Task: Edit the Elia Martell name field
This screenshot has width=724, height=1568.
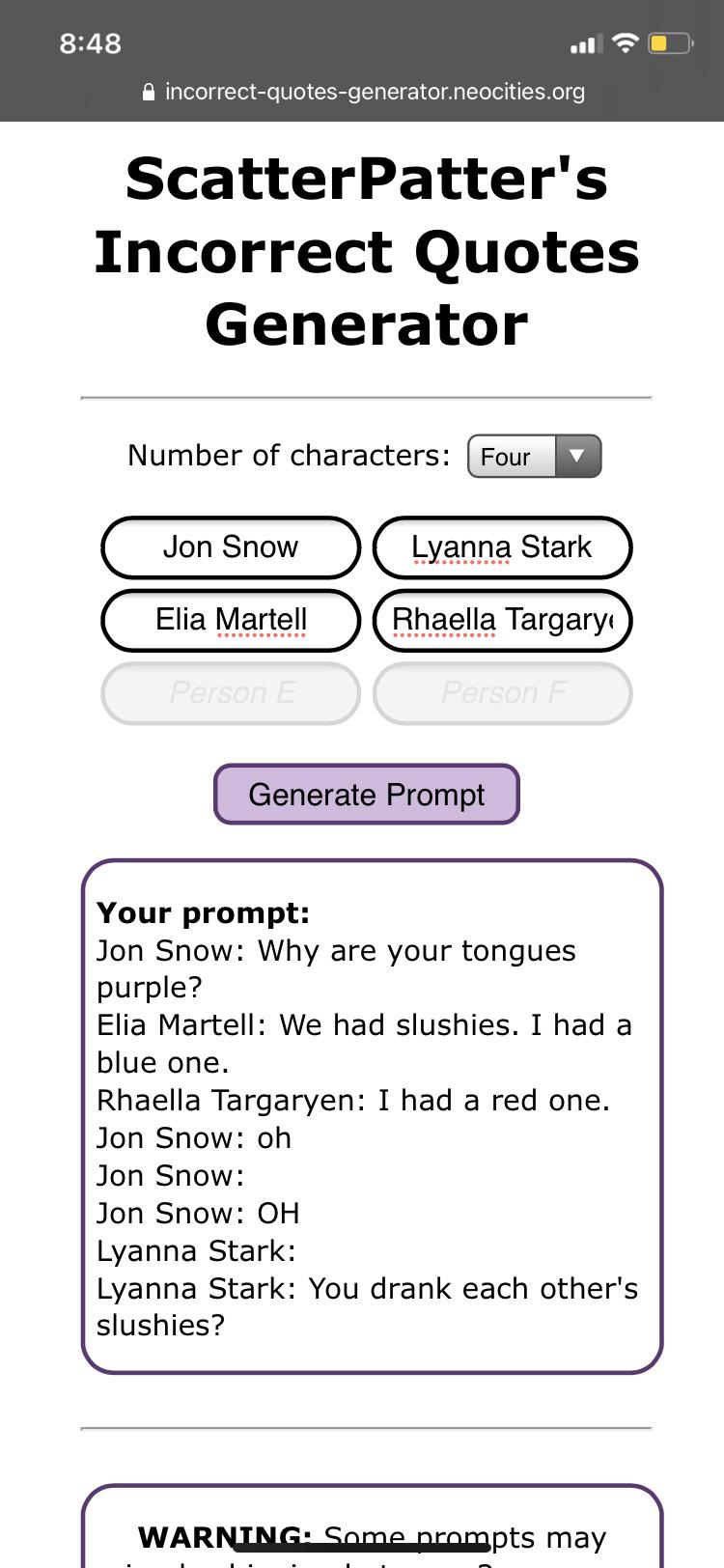Action: tap(231, 620)
